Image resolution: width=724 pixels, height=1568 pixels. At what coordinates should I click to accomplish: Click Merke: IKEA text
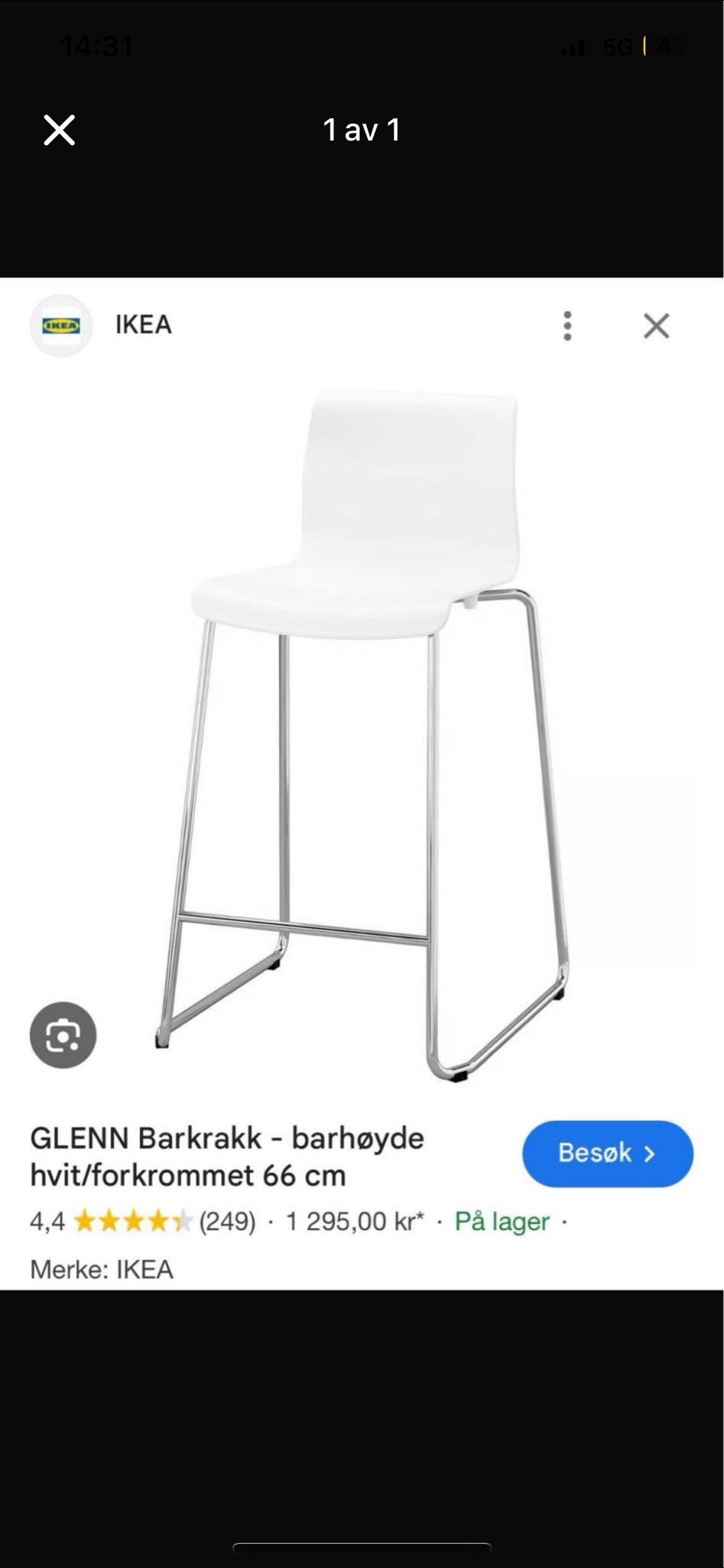[102, 1270]
